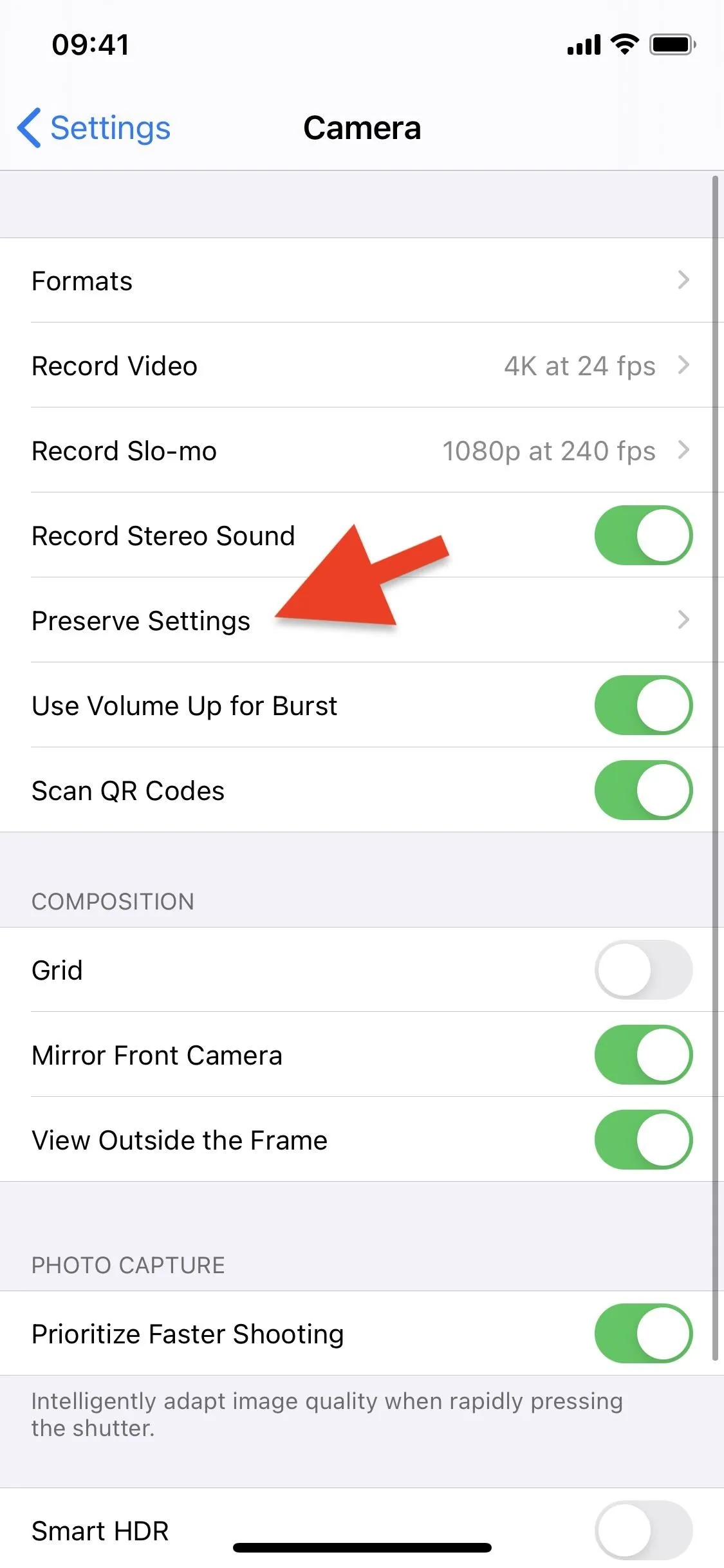The width and height of the screenshot is (724, 1568).
Task: Open Record Video options
Action: tap(362, 366)
